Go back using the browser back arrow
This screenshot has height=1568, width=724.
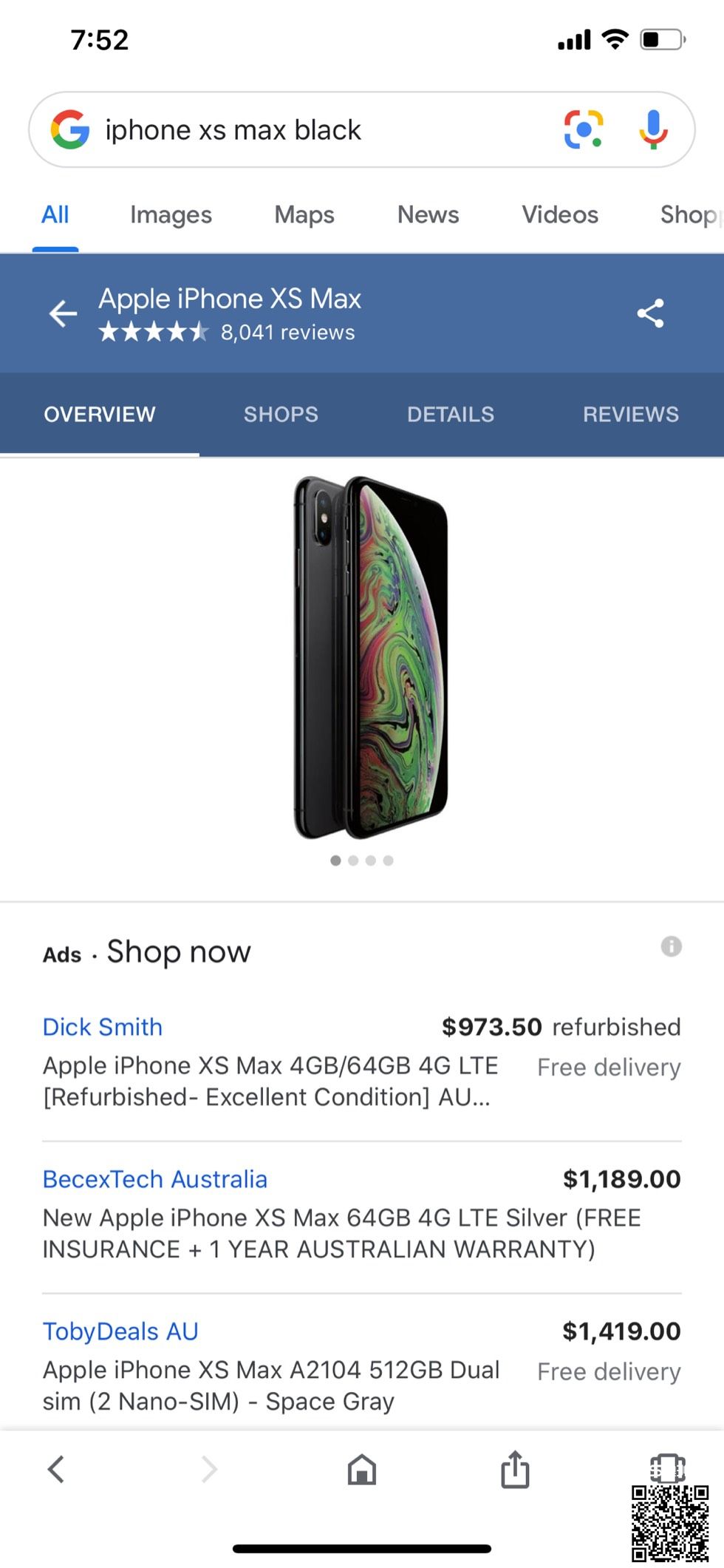tap(56, 1470)
